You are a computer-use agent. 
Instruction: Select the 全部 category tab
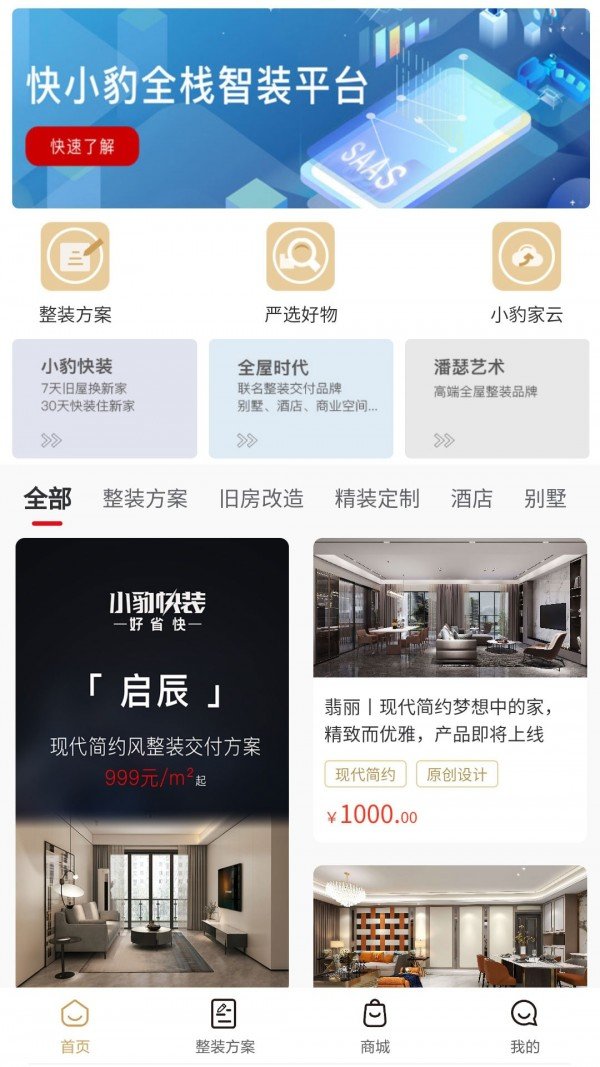point(47,498)
